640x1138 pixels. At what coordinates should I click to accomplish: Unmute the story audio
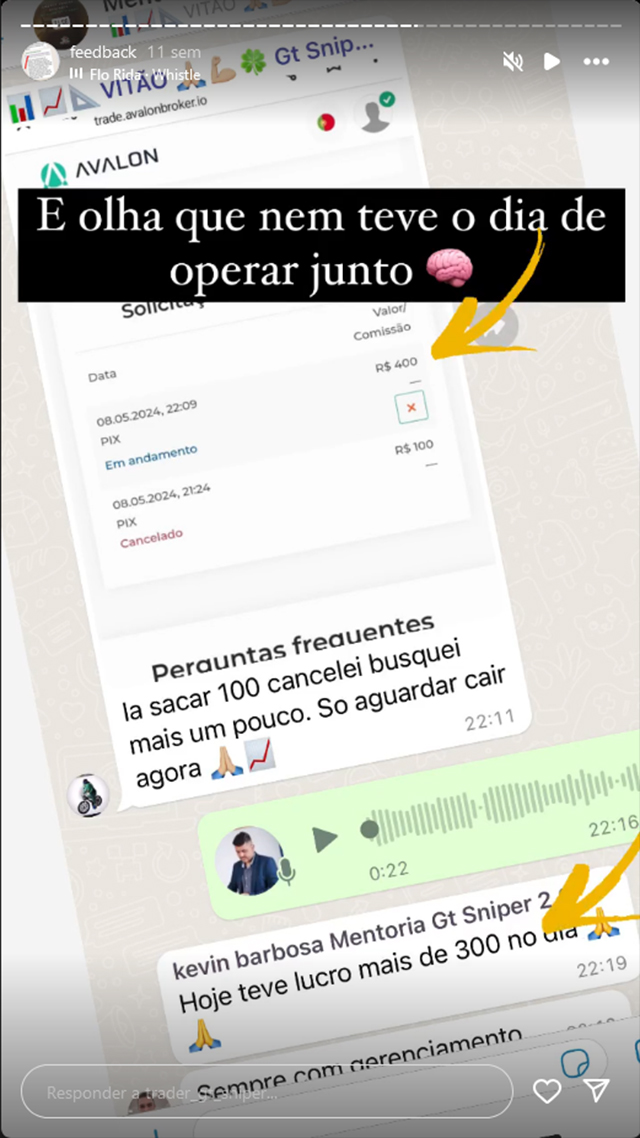point(513,62)
